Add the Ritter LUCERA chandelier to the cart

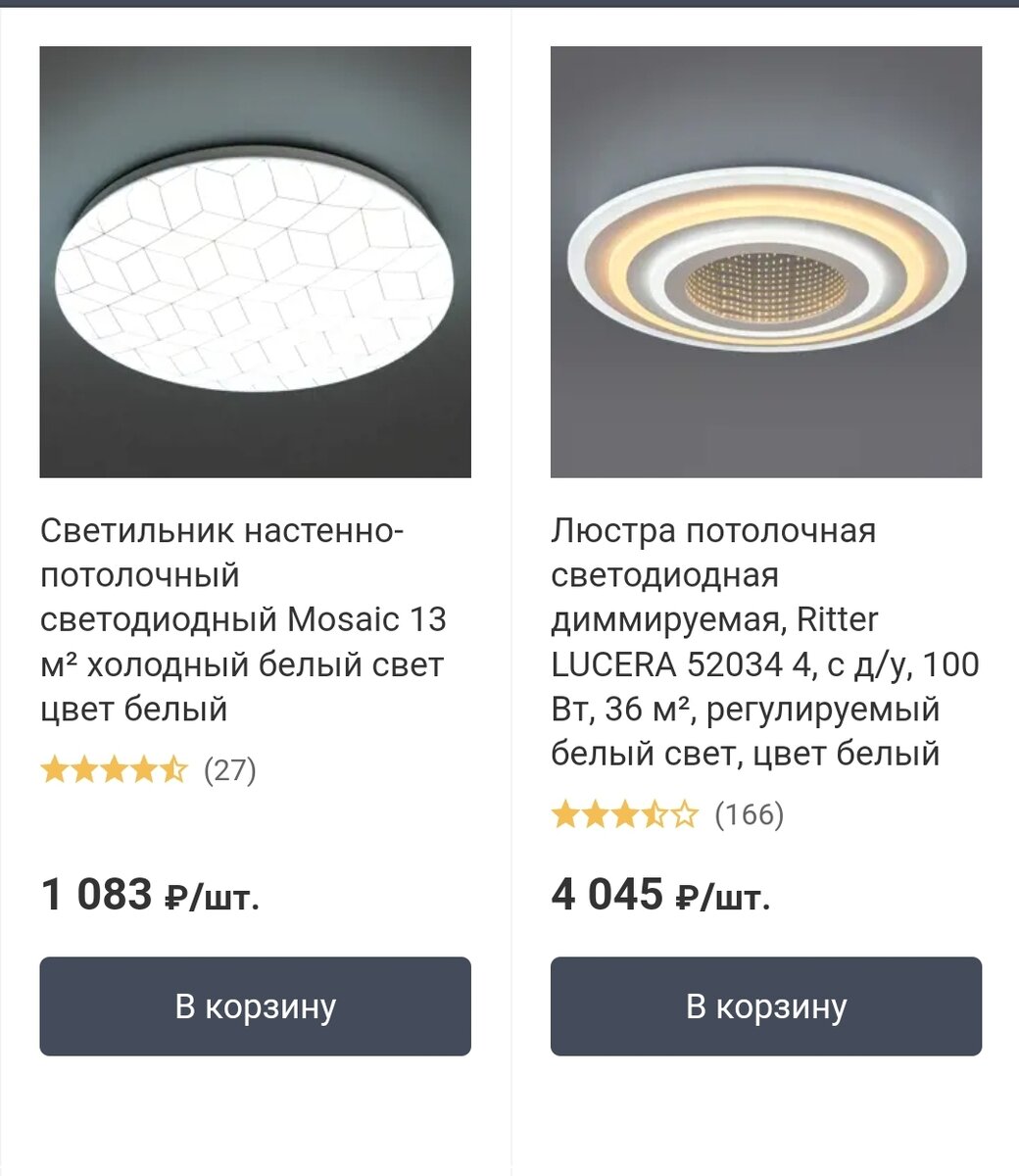(765, 1006)
